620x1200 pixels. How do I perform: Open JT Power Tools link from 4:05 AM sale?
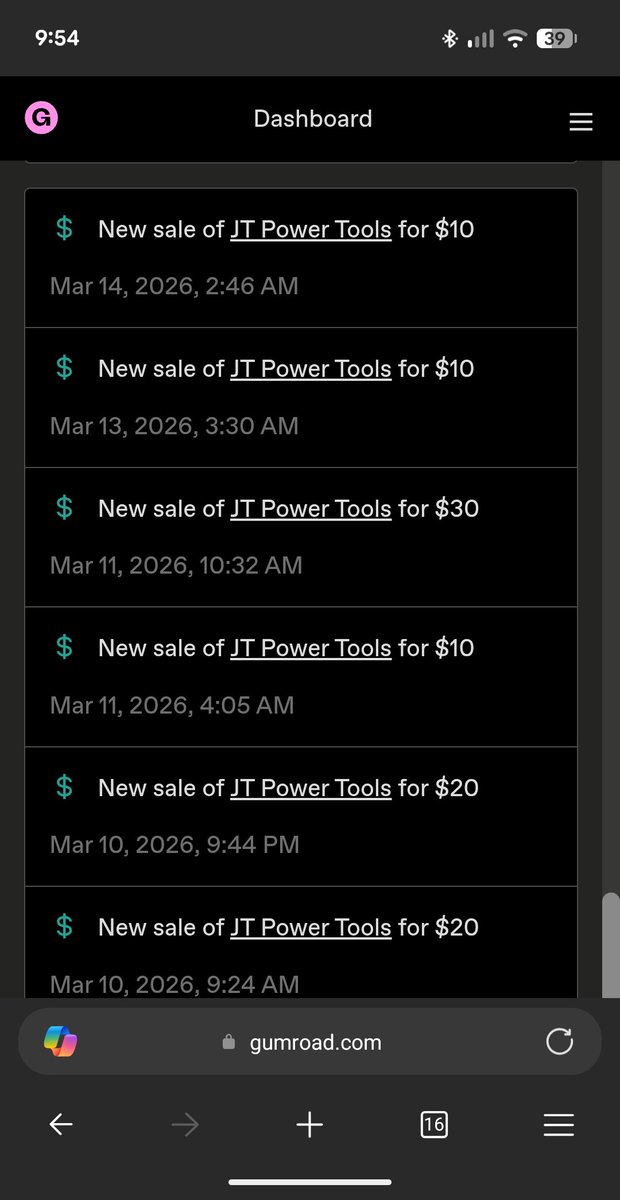(x=310, y=648)
